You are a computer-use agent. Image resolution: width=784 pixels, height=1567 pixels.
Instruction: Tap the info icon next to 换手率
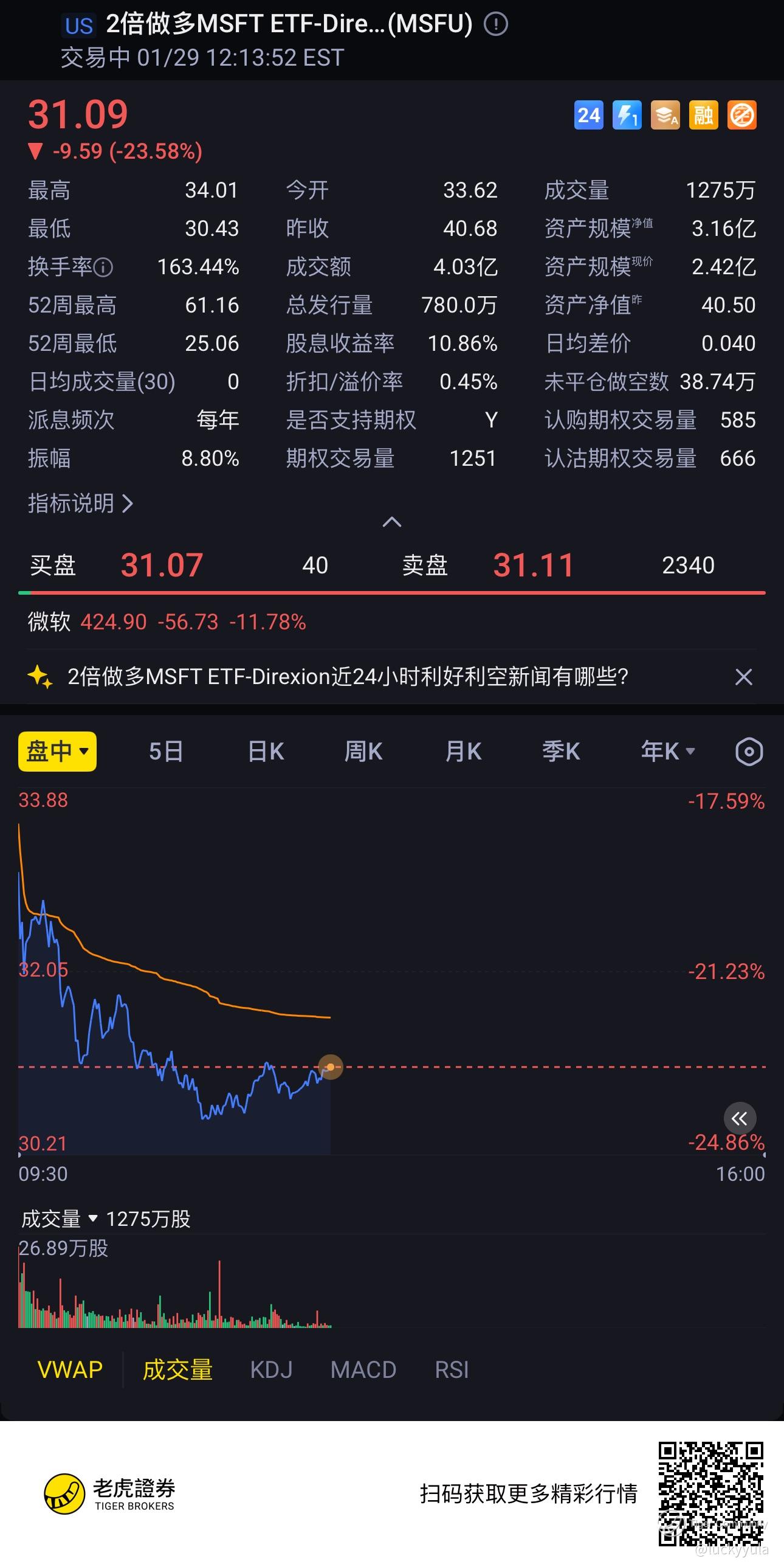103,267
